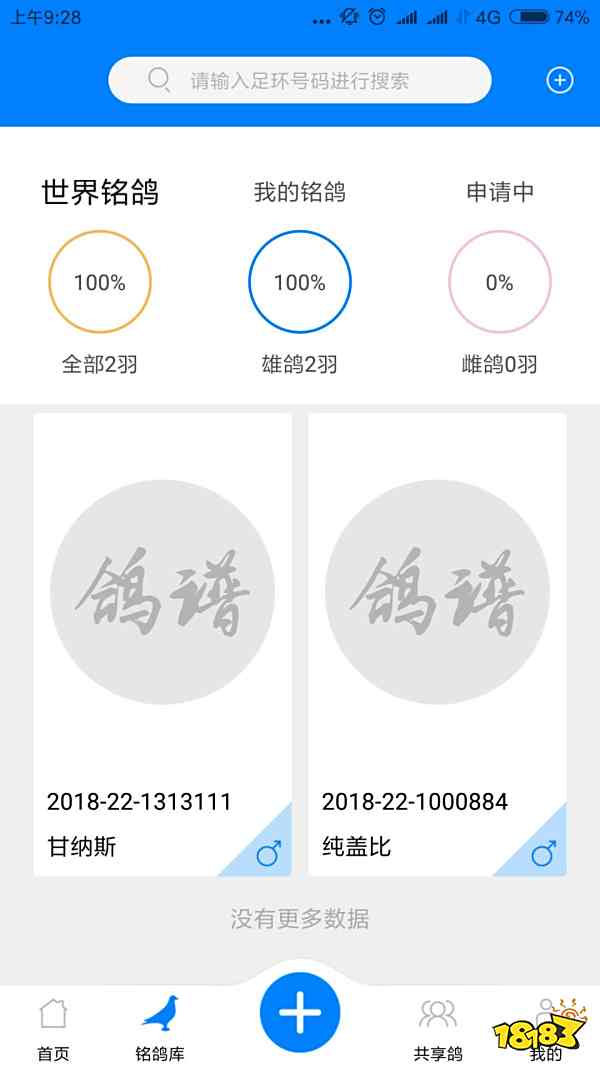Filter by 雌鸽0羽 circle
This screenshot has width=600, height=1067.
[x=500, y=283]
